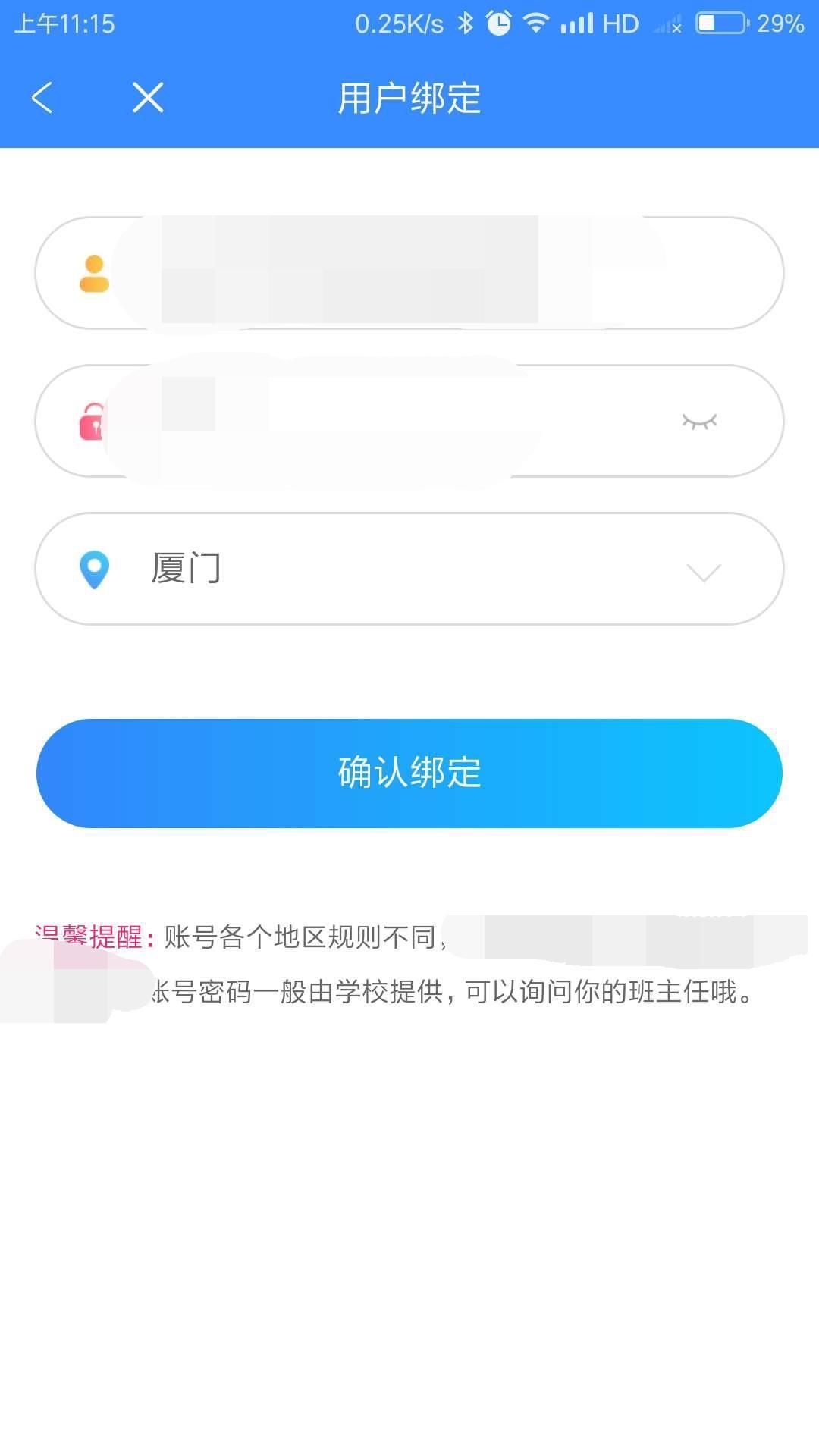Go back using the arrow icon
819x1456 pixels.
point(42,98)
